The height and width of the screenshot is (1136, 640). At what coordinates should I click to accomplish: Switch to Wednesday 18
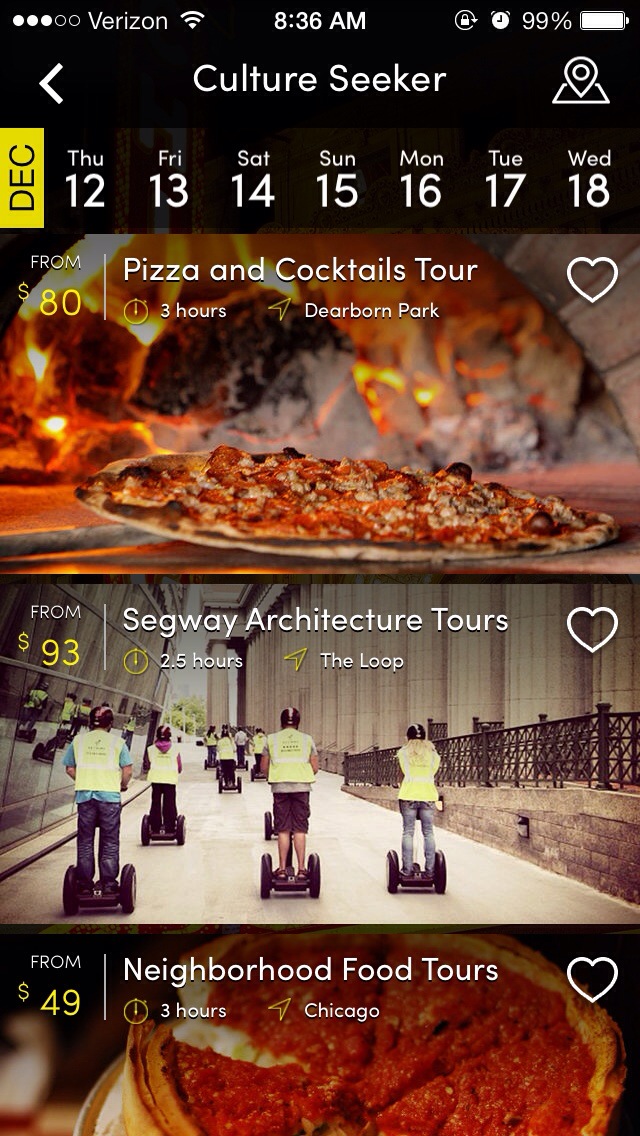coord(589,179)
